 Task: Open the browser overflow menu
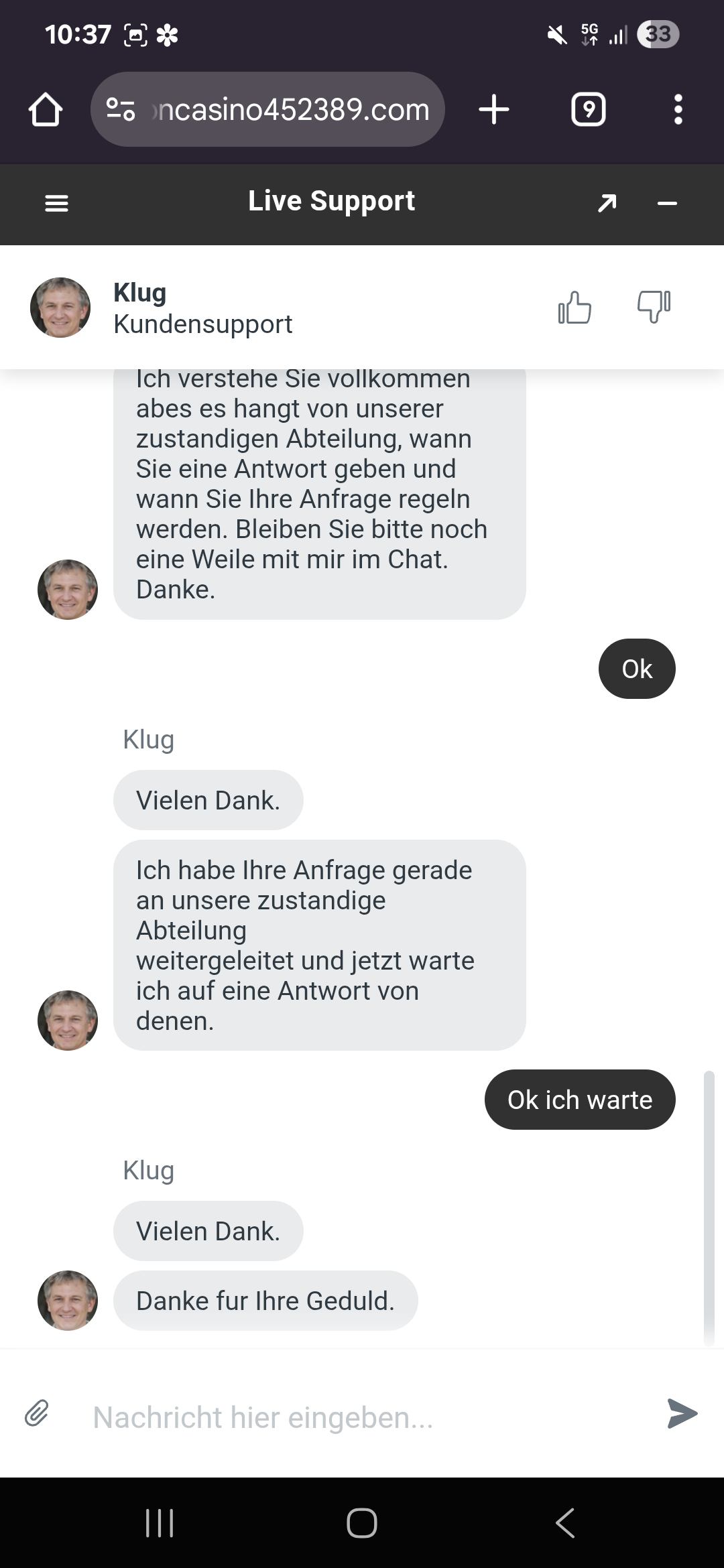(x=678, y=110)
